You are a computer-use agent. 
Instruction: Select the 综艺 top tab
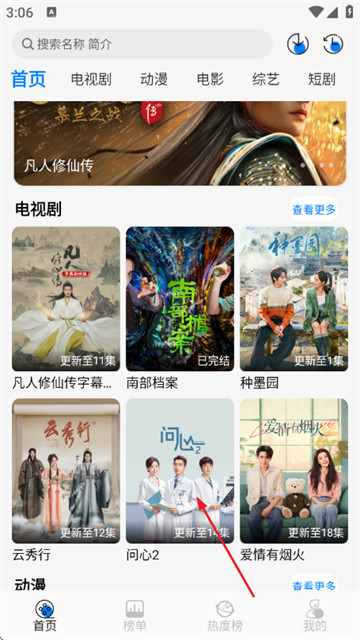click(x=266, y=79)
